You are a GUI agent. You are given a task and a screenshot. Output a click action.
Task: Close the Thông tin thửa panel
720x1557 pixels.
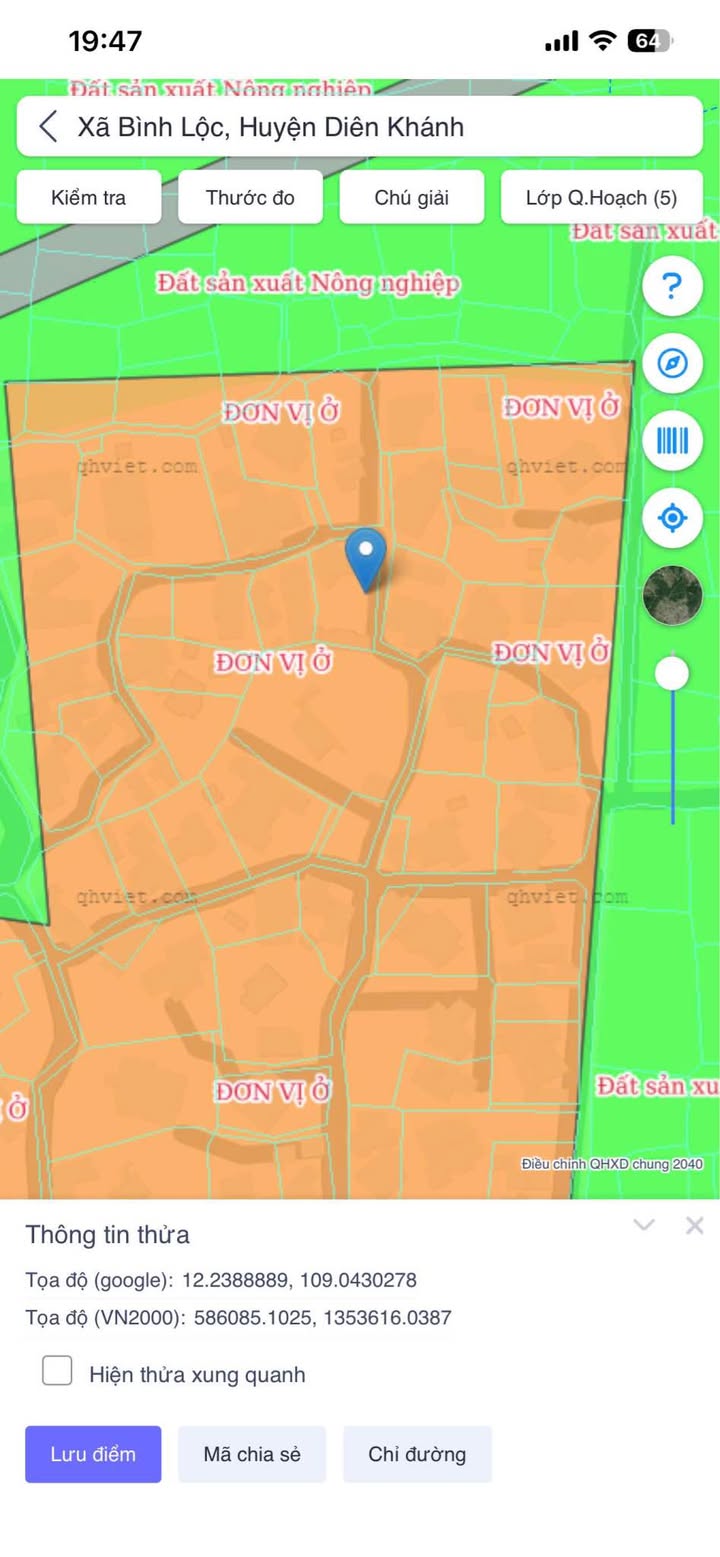point(695,1225)
